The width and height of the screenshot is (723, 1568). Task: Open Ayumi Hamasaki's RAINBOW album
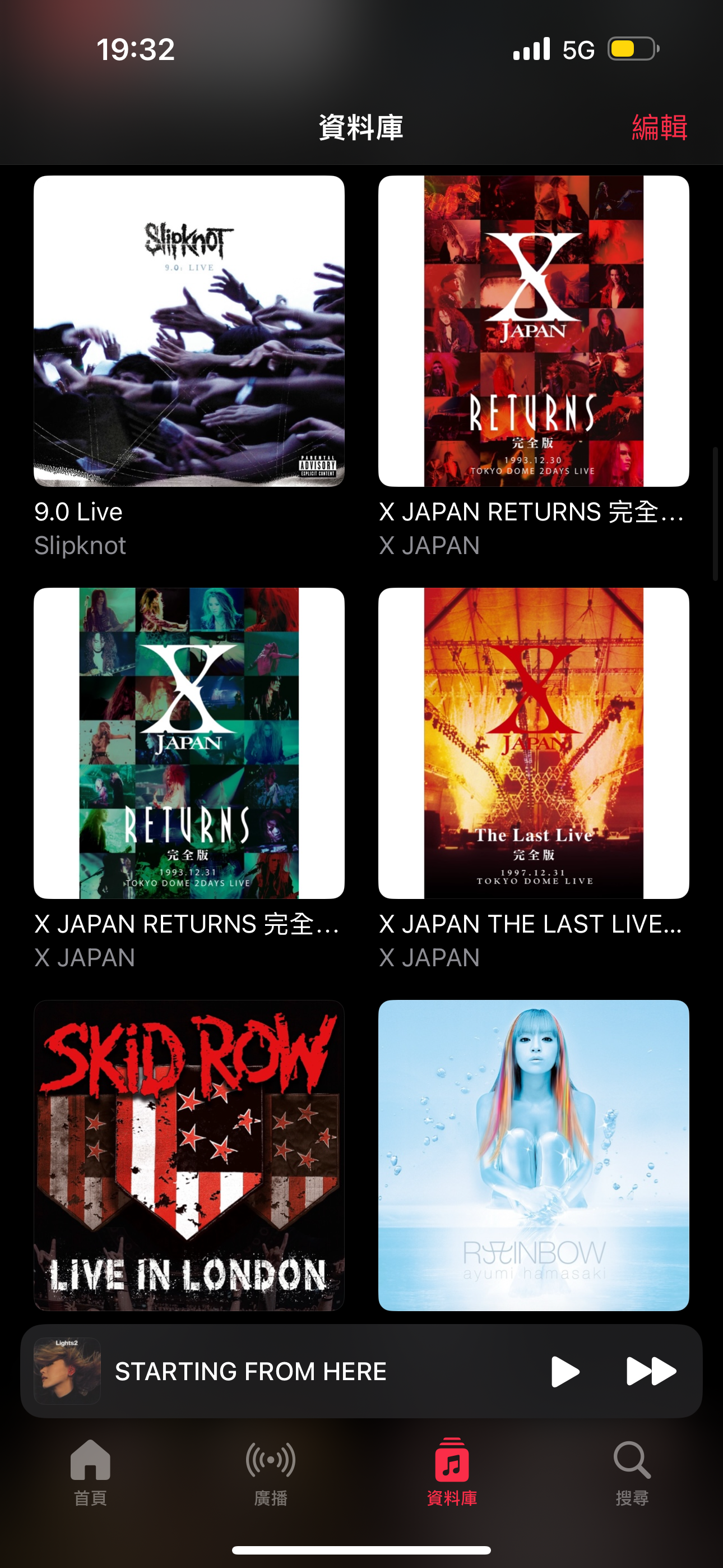533,1155
